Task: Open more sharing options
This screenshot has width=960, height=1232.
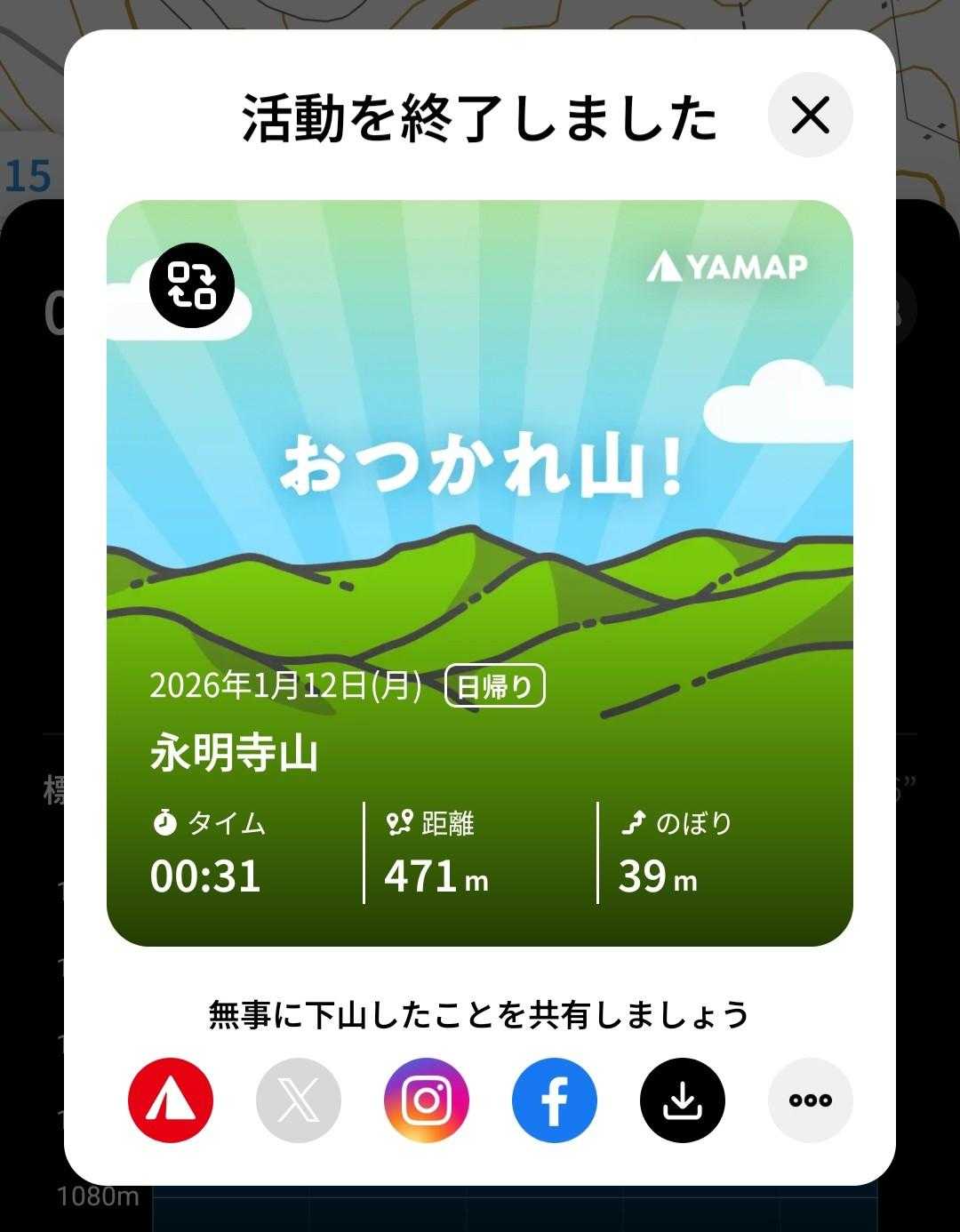Action: pos(810,1100)
